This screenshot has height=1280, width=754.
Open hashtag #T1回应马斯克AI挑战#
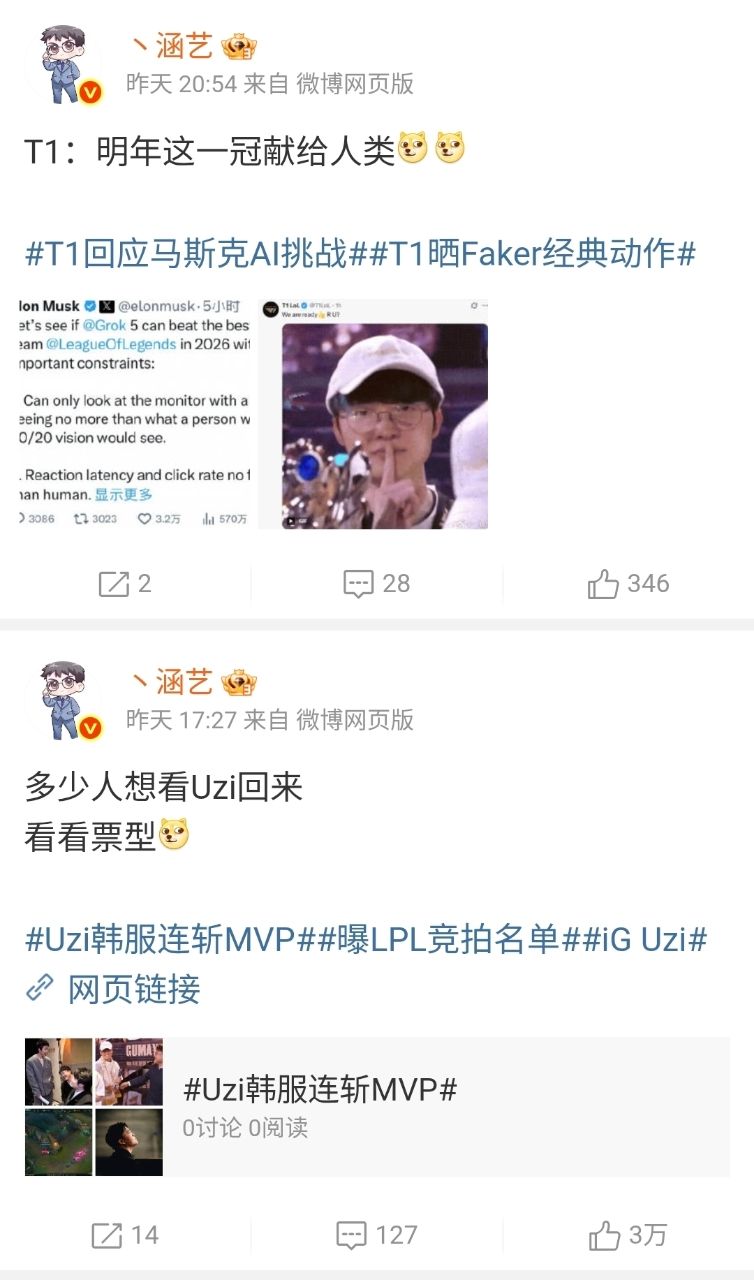click(187, 253)
